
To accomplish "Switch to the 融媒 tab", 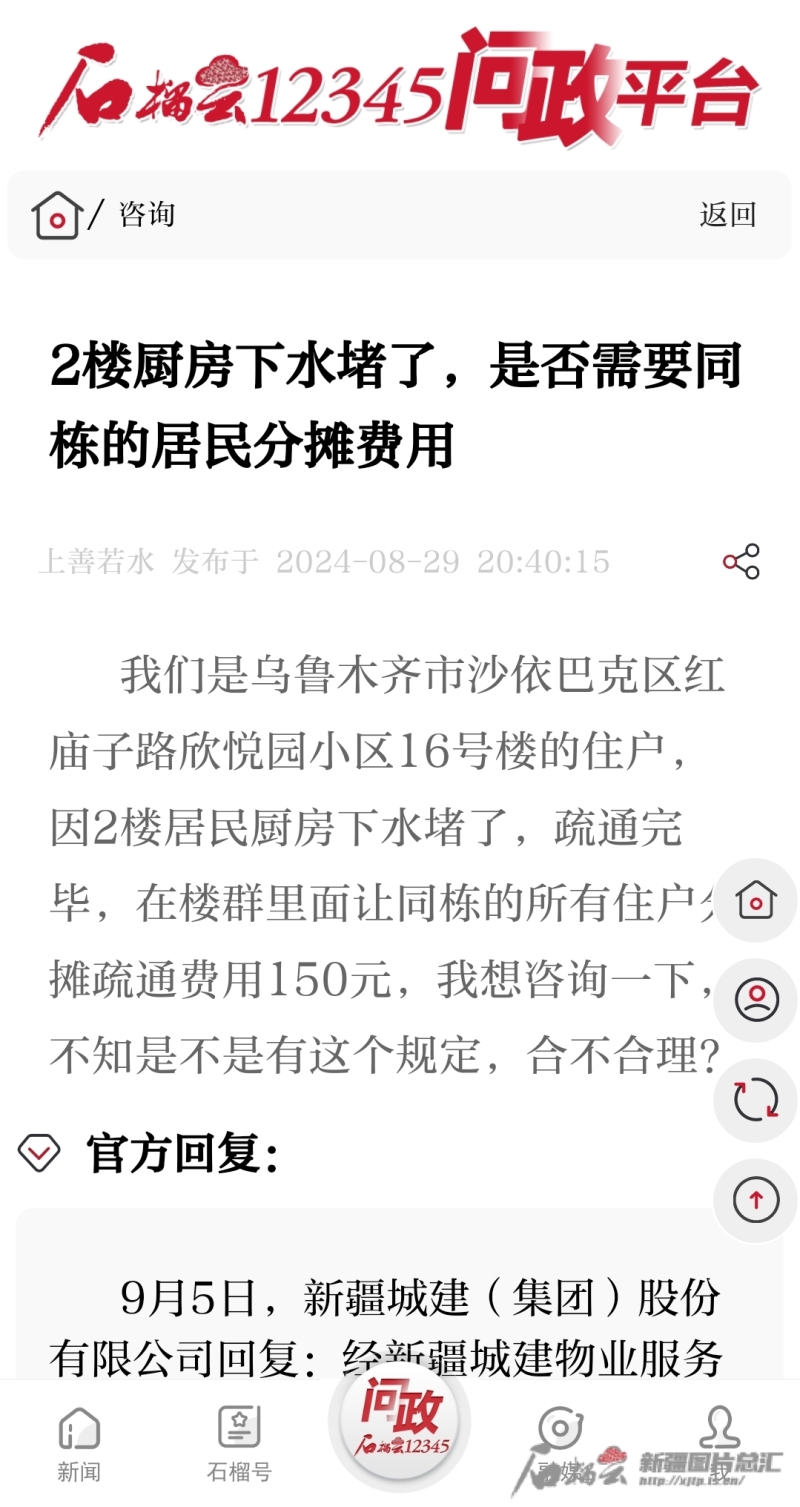I will pyautogui.click(x=560, y=1444).
